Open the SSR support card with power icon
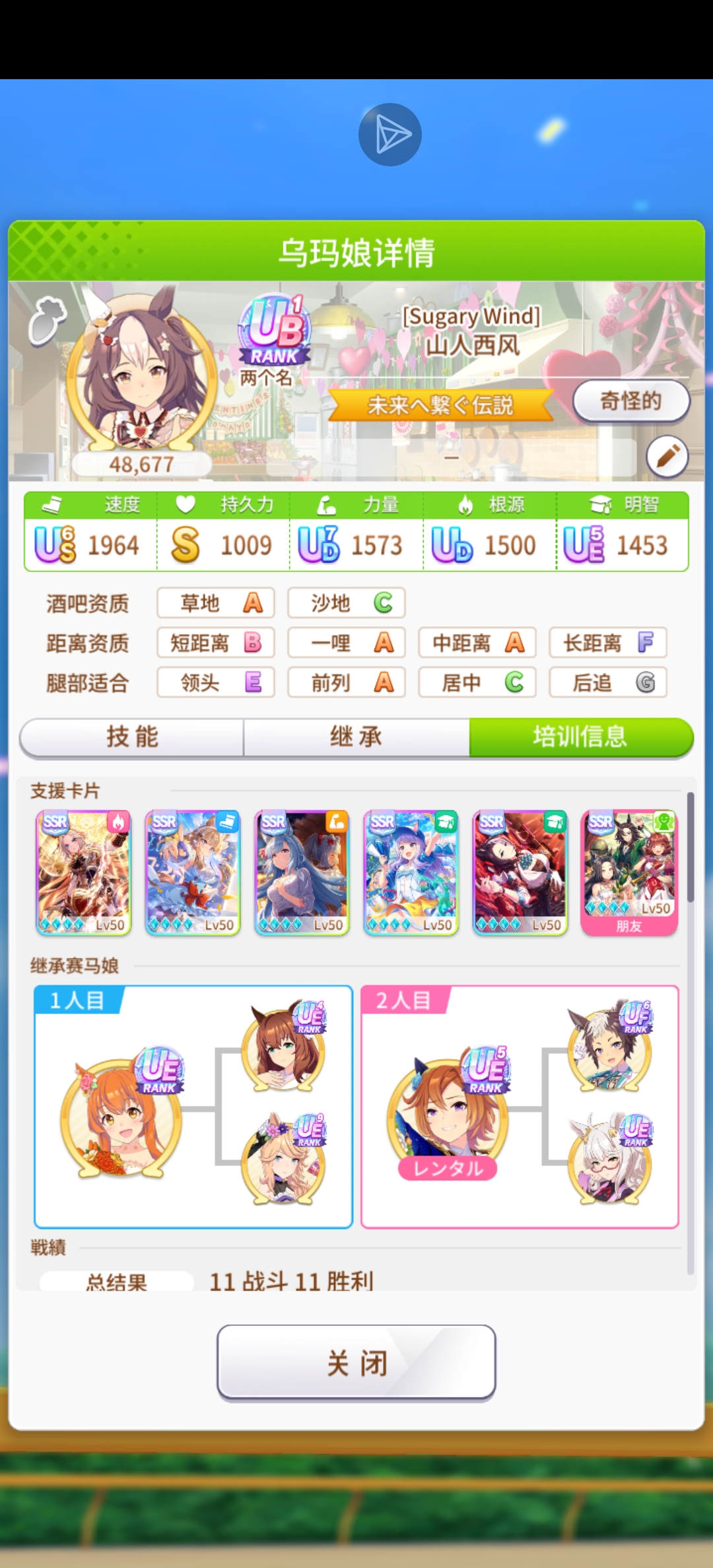 coord(302,871)
